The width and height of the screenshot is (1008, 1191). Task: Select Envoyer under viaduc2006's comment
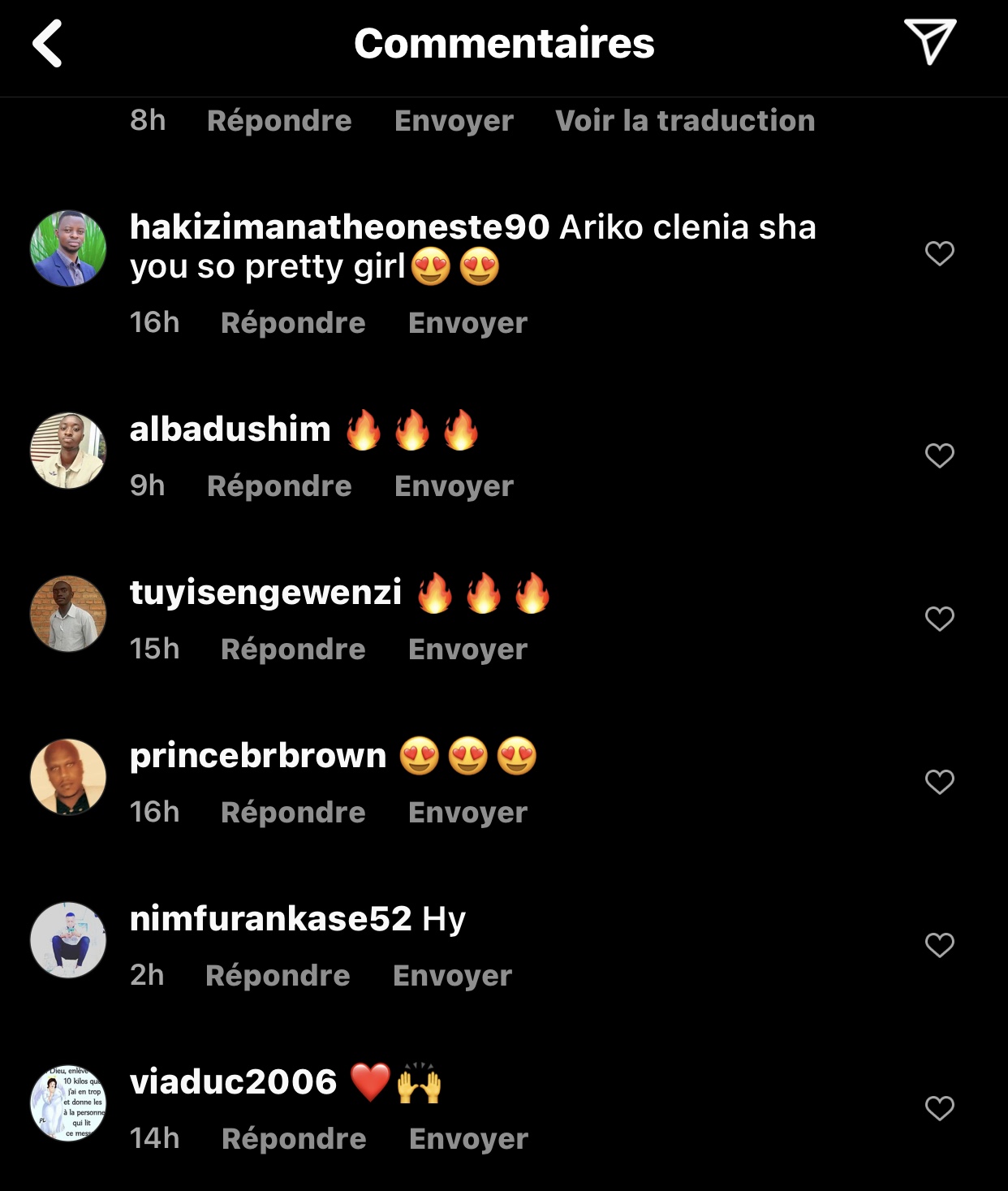click(468, 1139)
